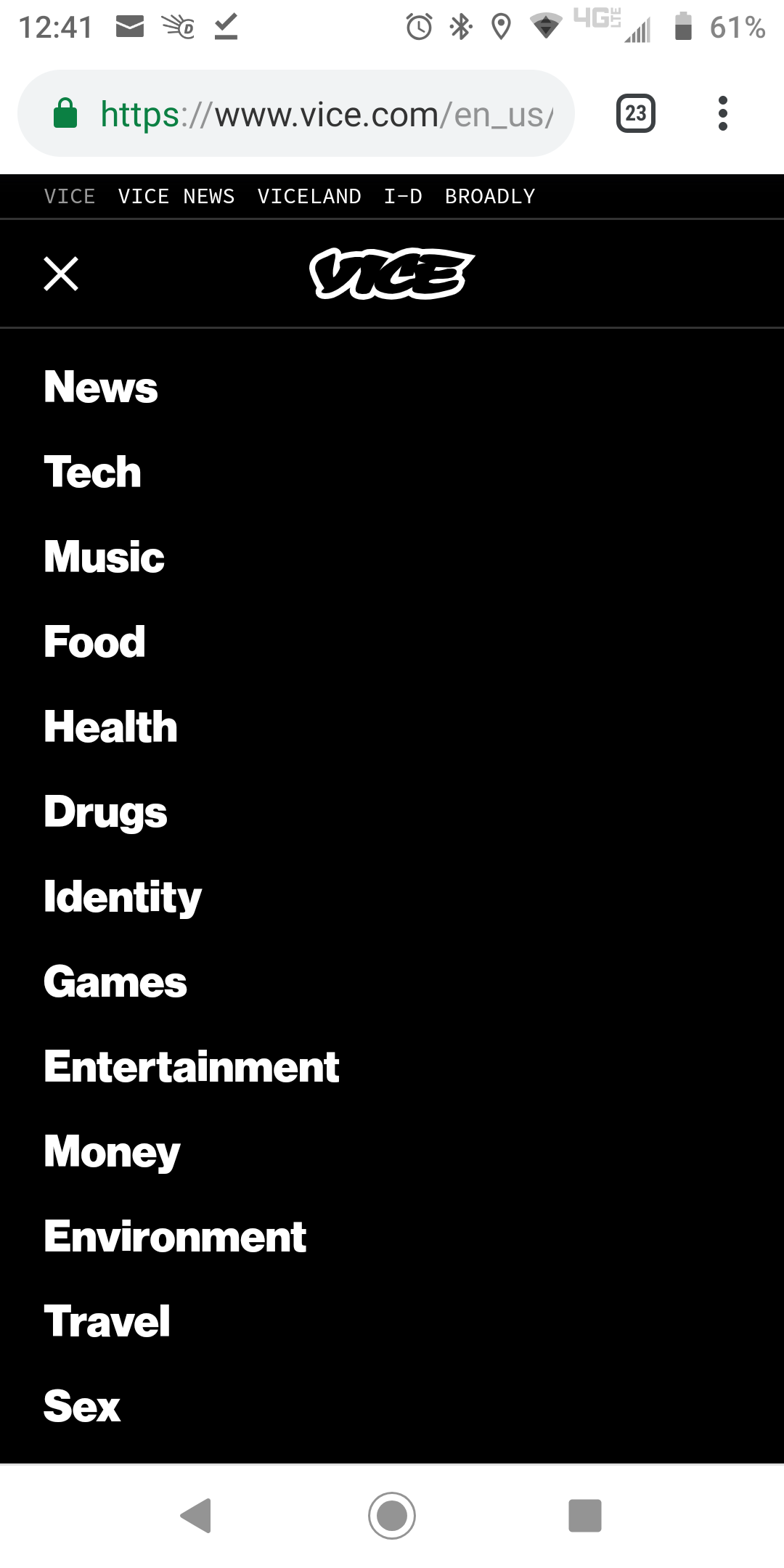Browse the Music section
This screenshot has height=1568, width=784.
[105, 557]
